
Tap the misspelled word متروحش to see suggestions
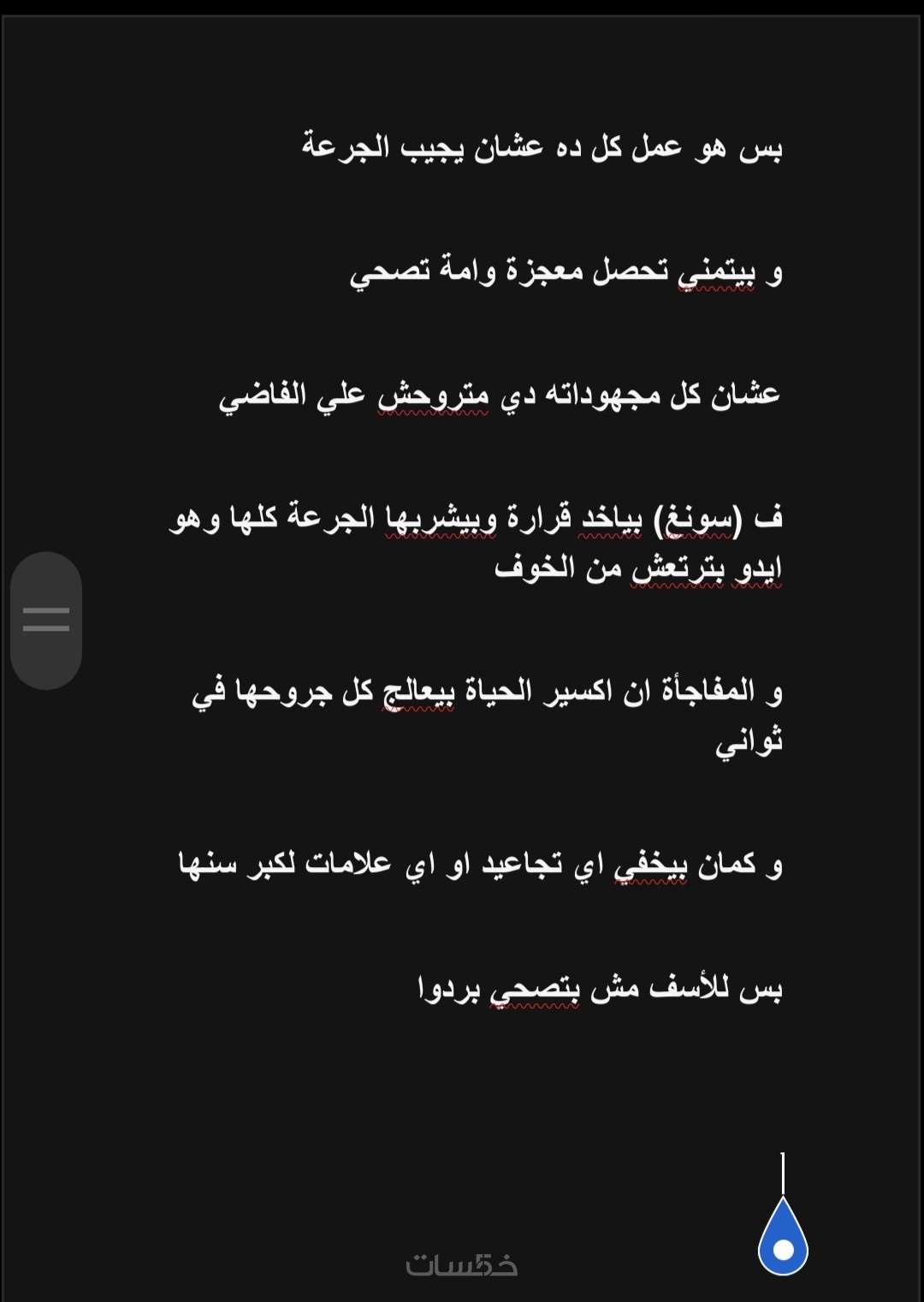tap(433, 395)
